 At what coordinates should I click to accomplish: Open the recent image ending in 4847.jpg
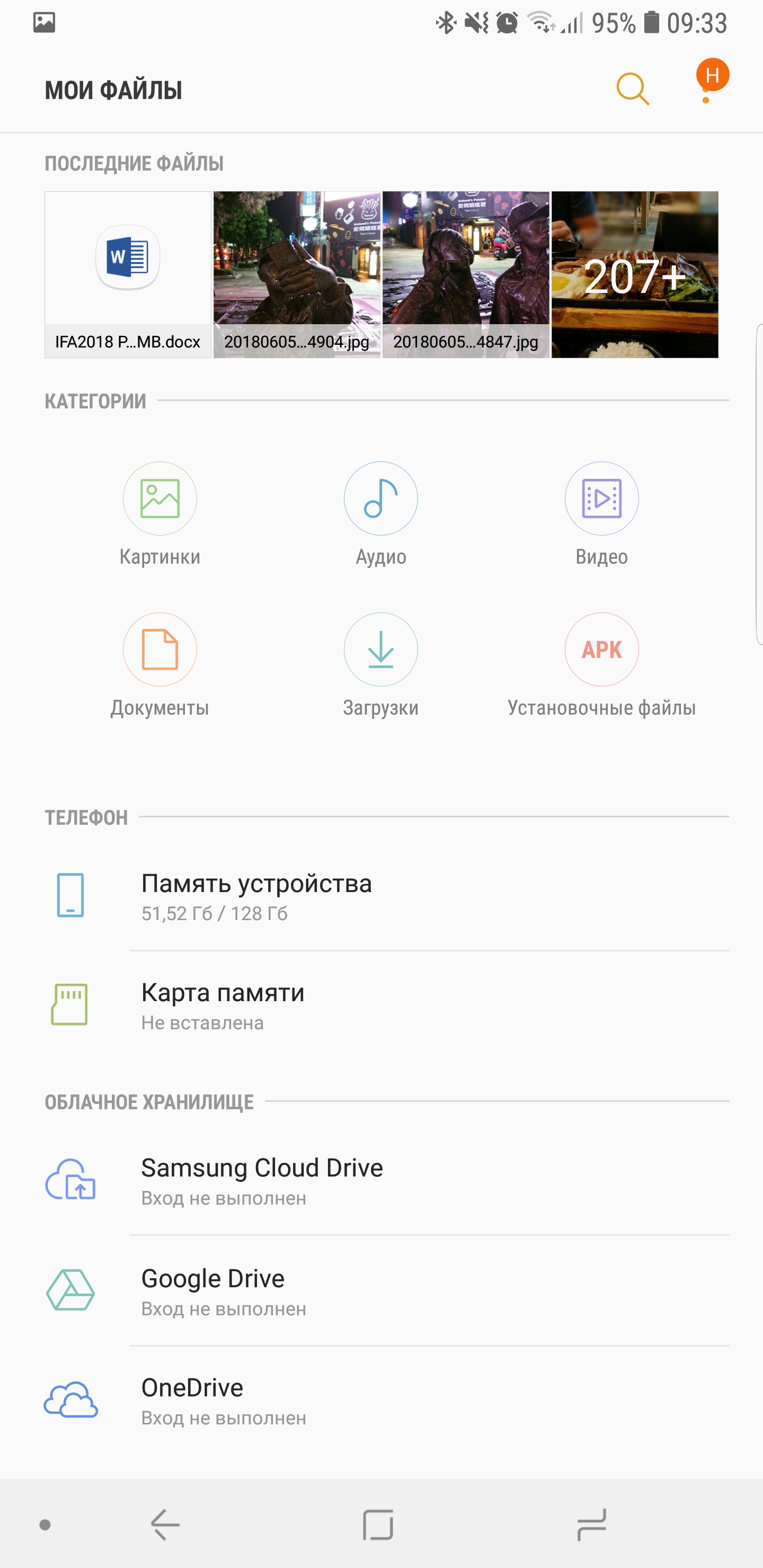pos(466,274)
